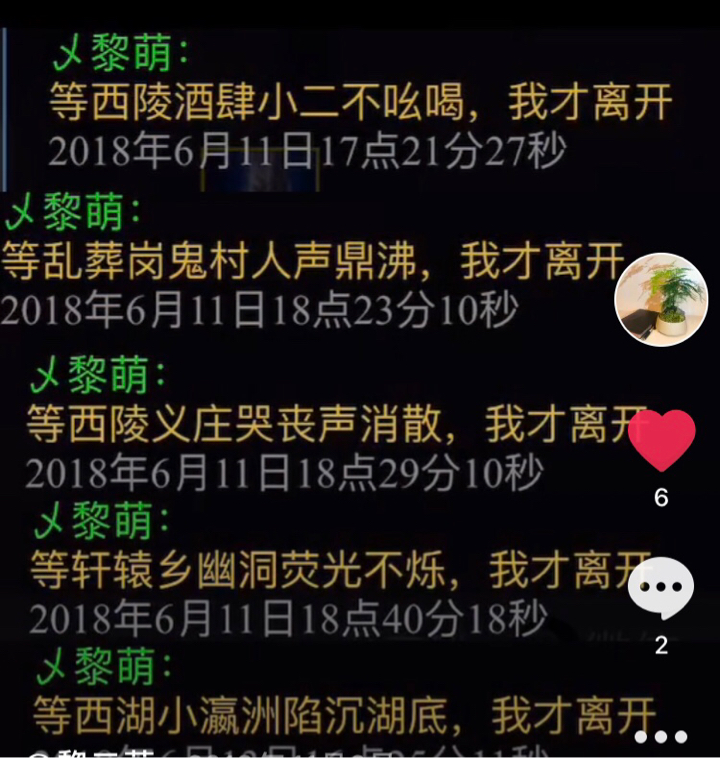
Task: Open the comments bubble
Action: click(x=661, y=588)
